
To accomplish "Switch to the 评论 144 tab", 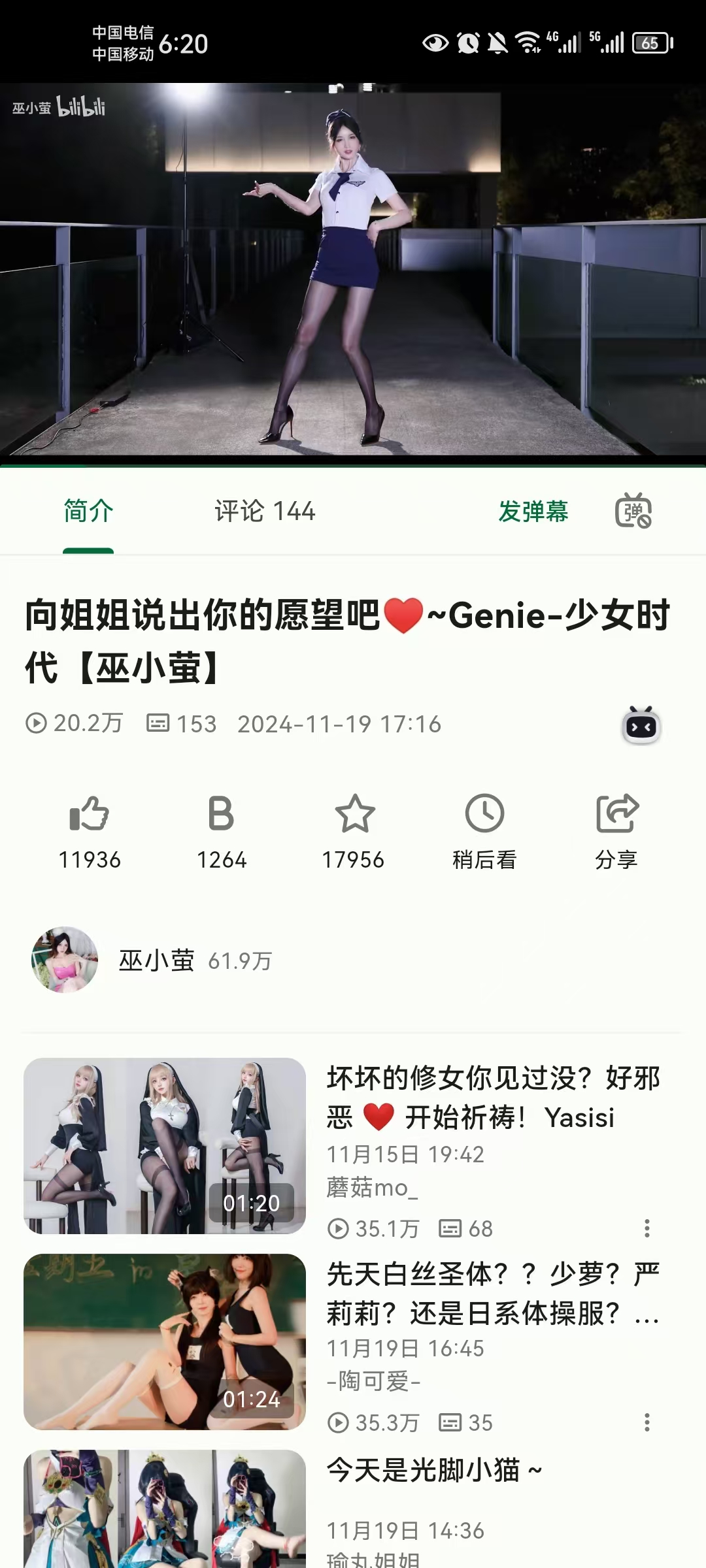I will click(265, 511).
